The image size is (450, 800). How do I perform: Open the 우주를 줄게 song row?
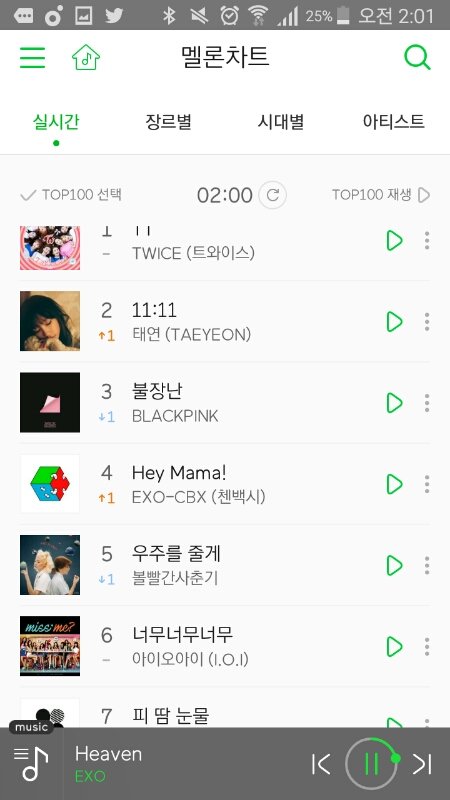click(x=224, y=565)
